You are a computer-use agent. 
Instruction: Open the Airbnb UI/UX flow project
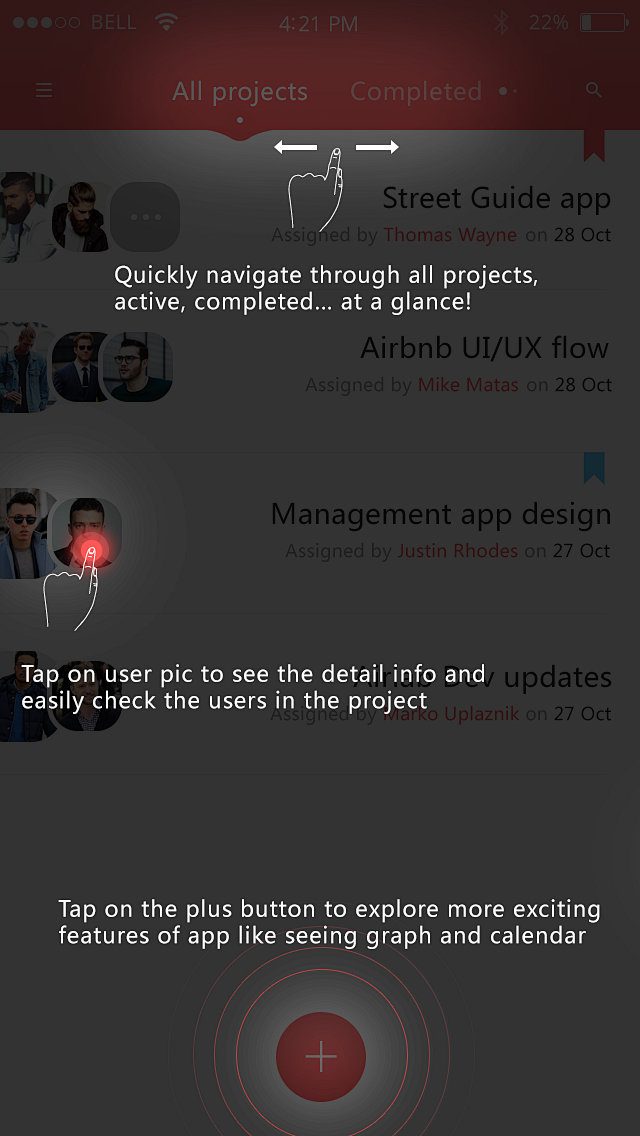point(484,348)
